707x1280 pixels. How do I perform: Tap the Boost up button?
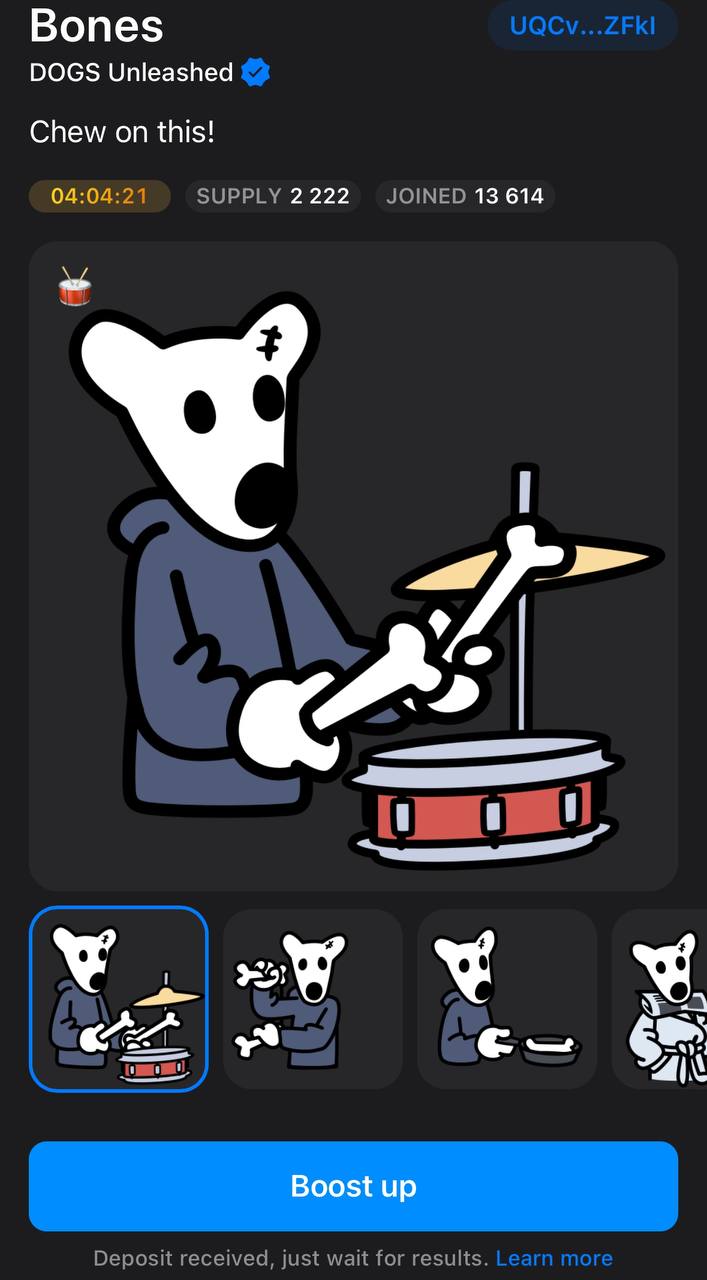click(353, 1186)
